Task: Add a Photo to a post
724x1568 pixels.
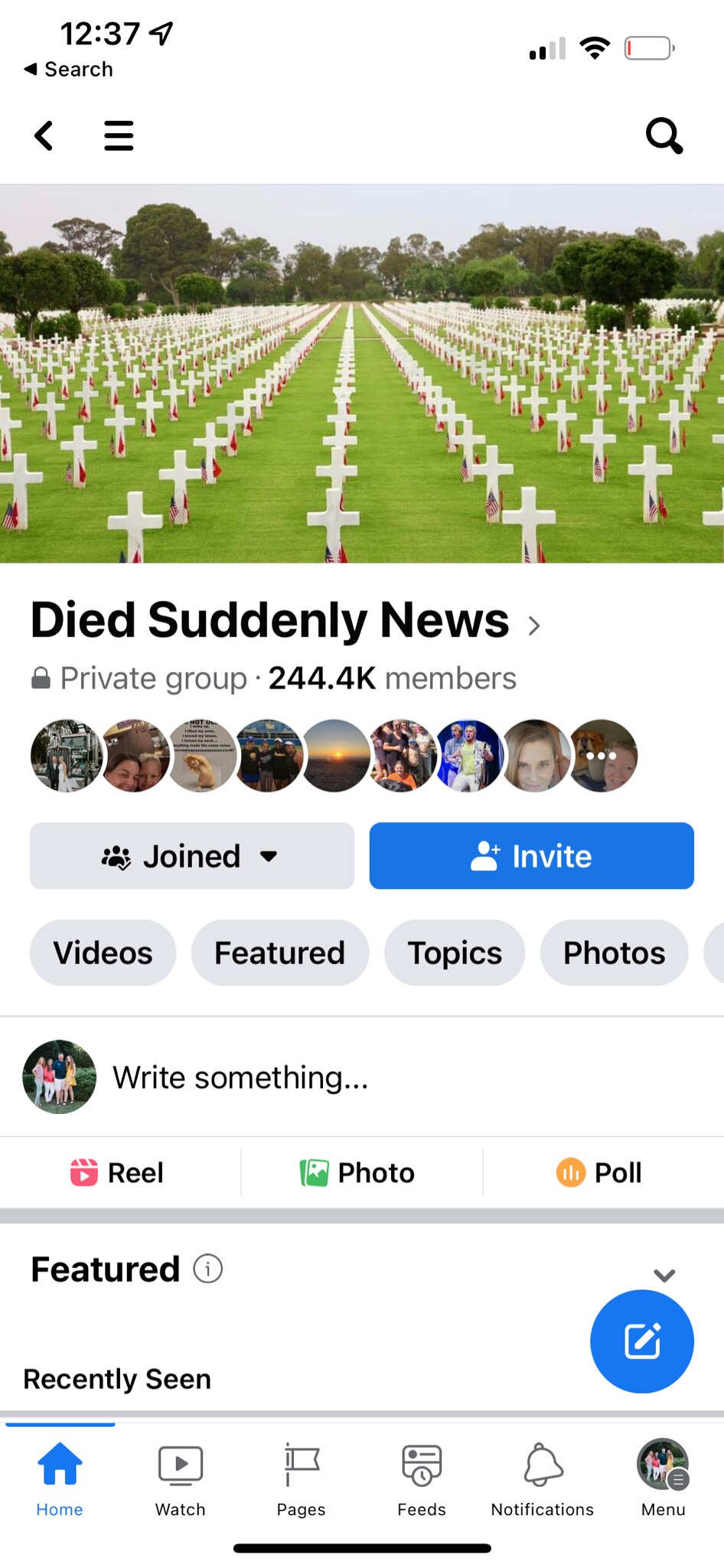Action: (x=357, y=1172)
